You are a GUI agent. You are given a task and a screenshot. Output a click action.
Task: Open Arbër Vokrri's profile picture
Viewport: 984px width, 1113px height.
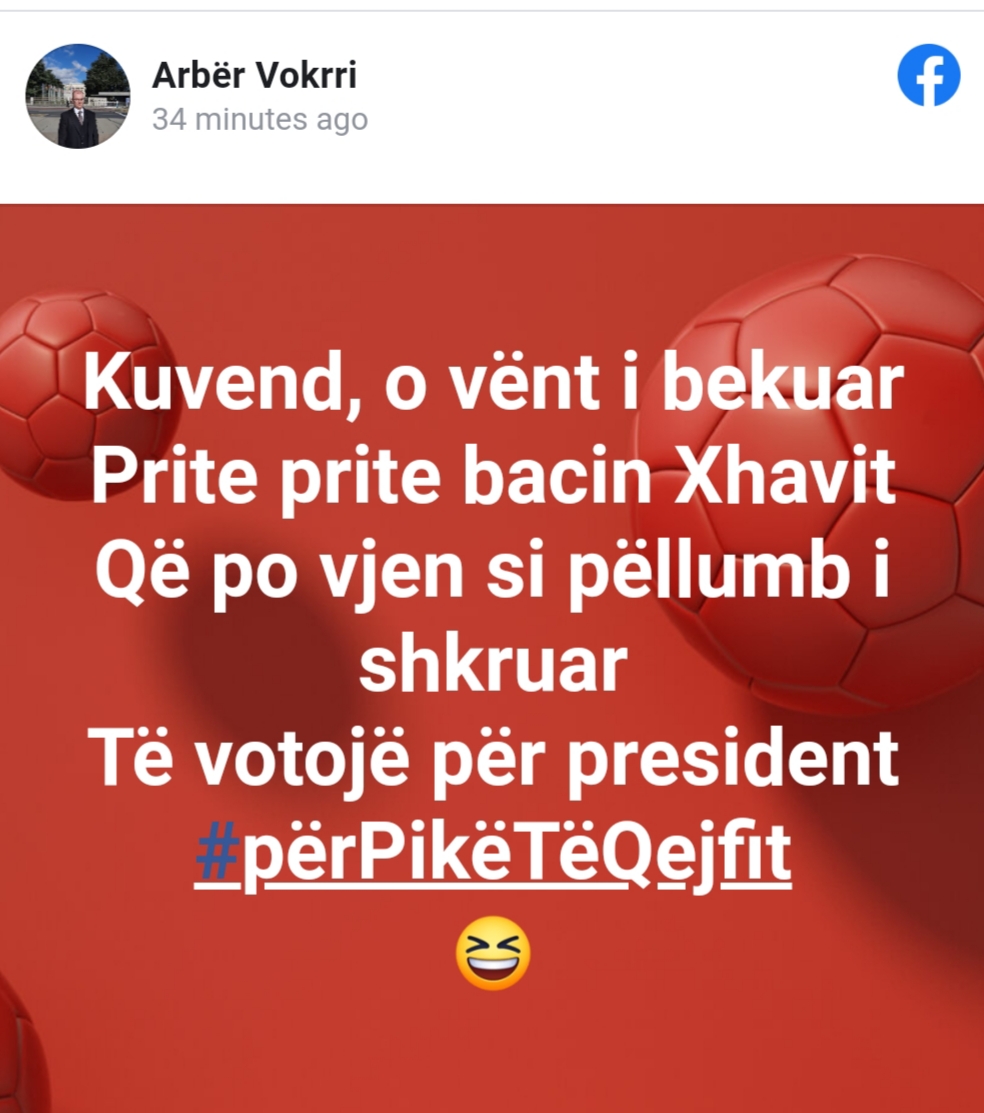pos(77,97)
